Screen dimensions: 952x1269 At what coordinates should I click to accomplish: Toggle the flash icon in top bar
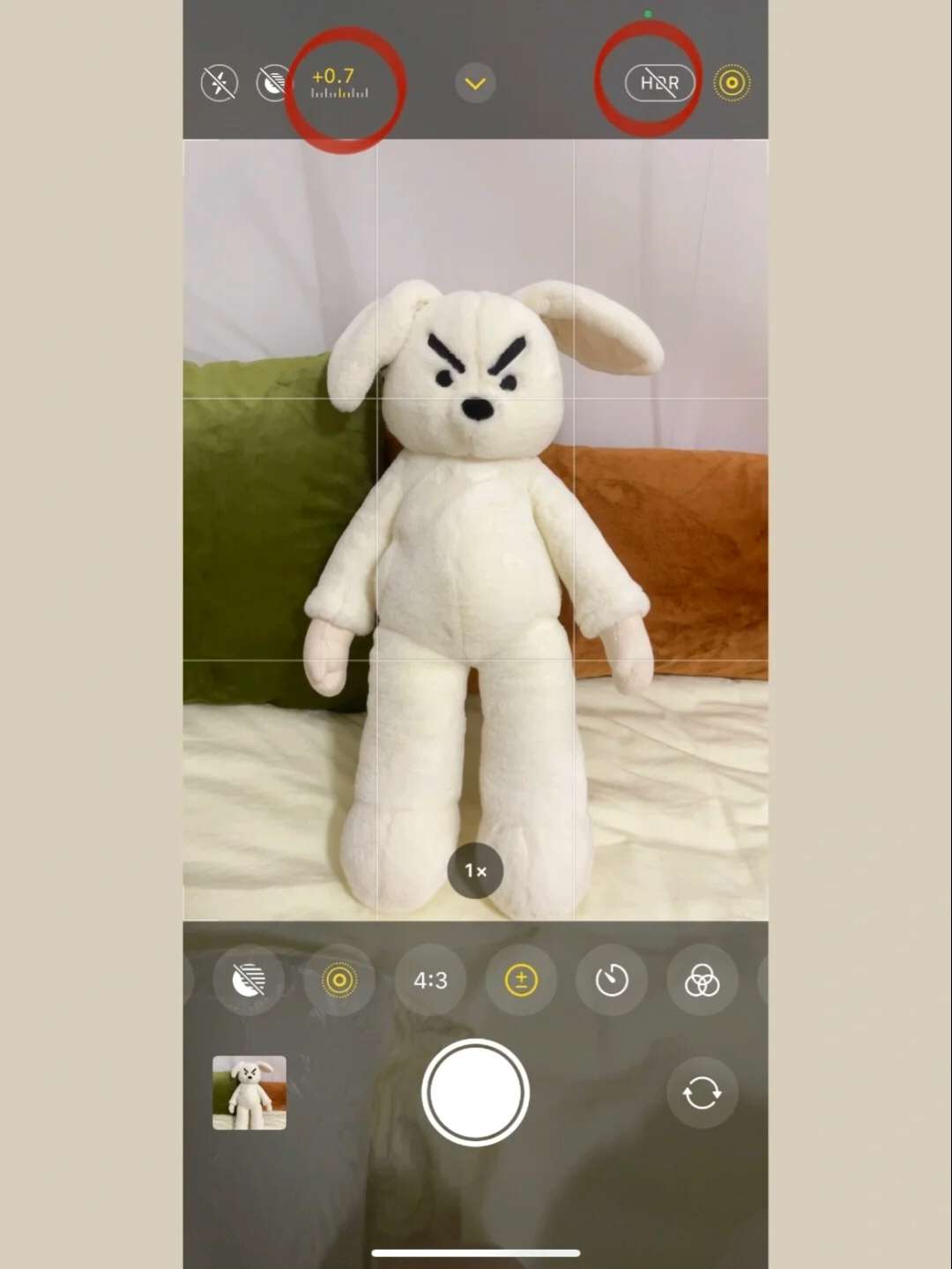coord(219,84)
